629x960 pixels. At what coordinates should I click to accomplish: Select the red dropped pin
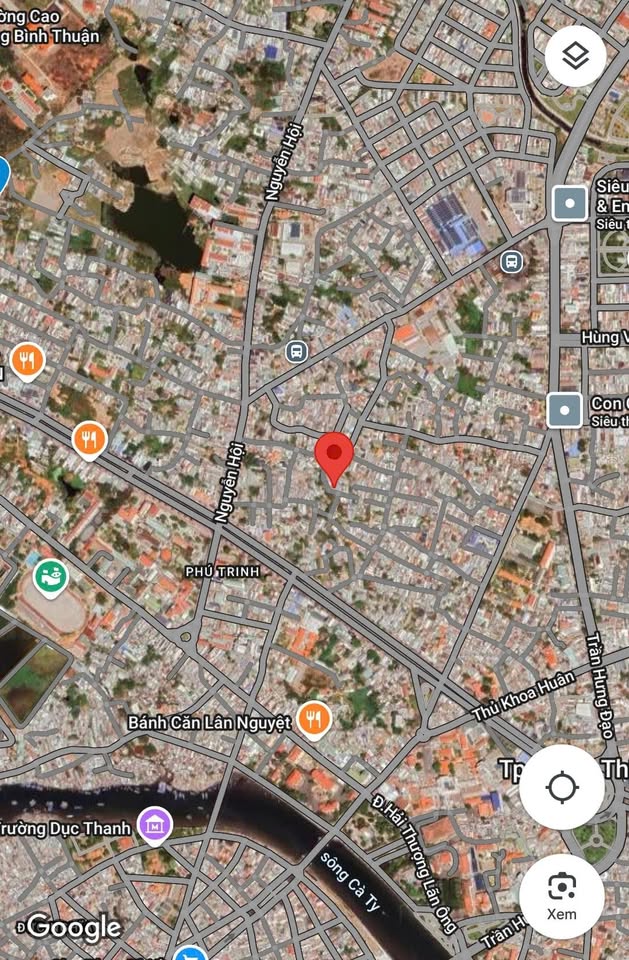pos(334,457)
